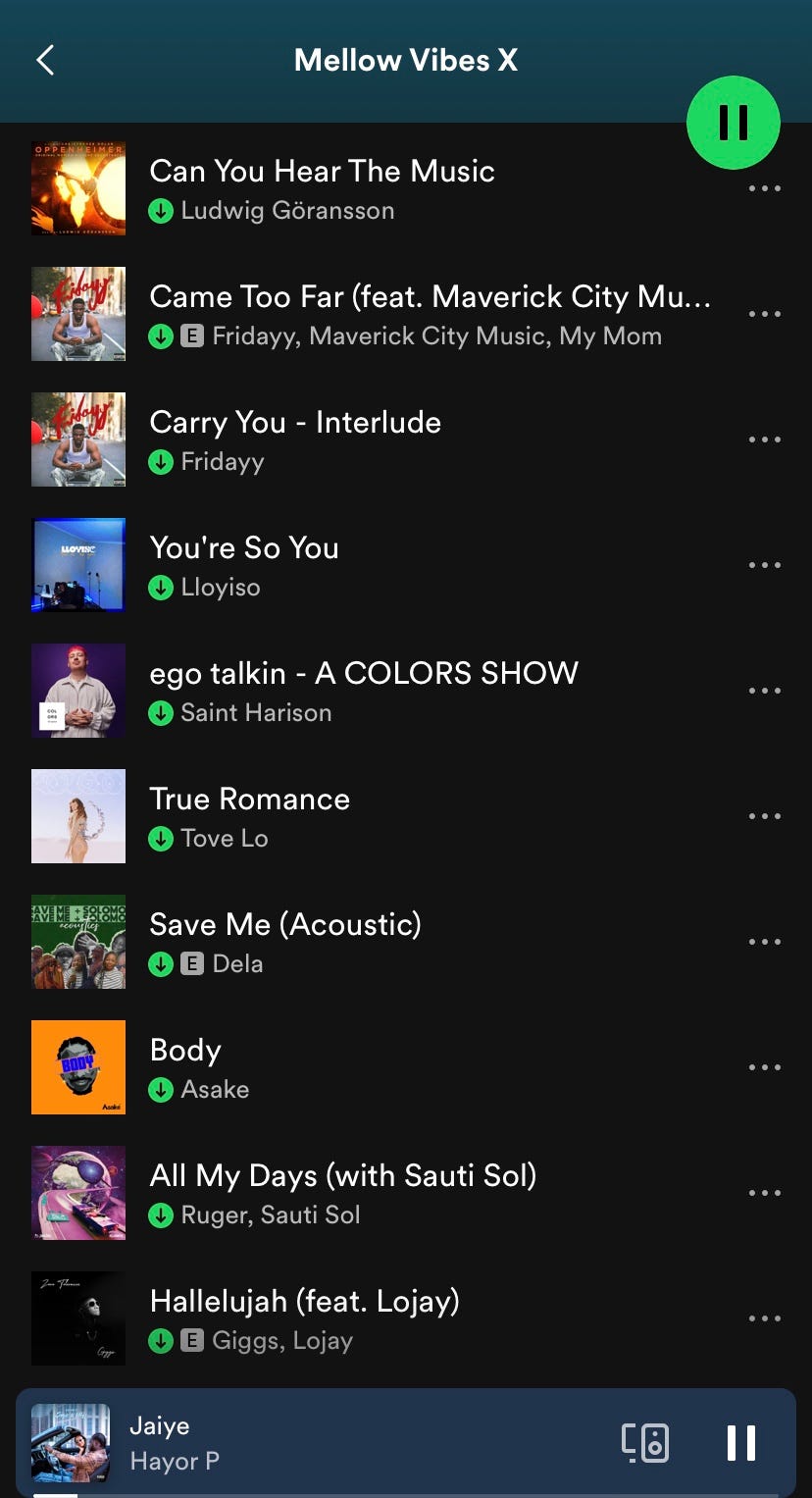Open options for Can You Hear The Music
Screen dimensions: 812x1498
(764, 188)
